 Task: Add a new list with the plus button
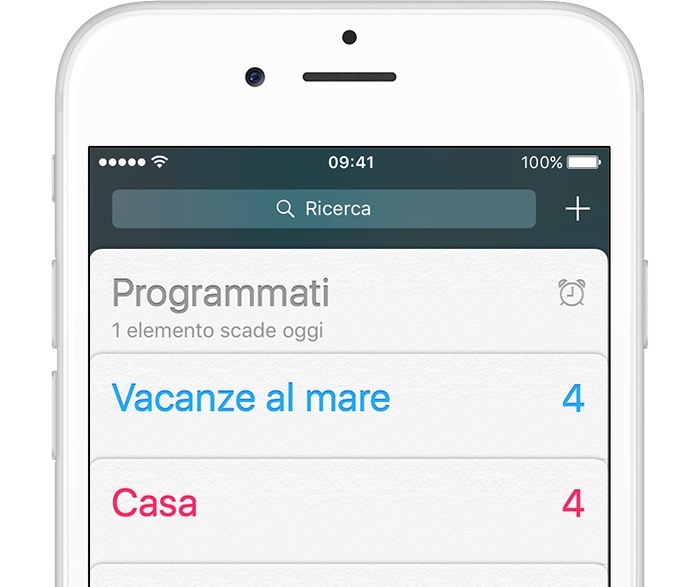(x=577, y=209)
